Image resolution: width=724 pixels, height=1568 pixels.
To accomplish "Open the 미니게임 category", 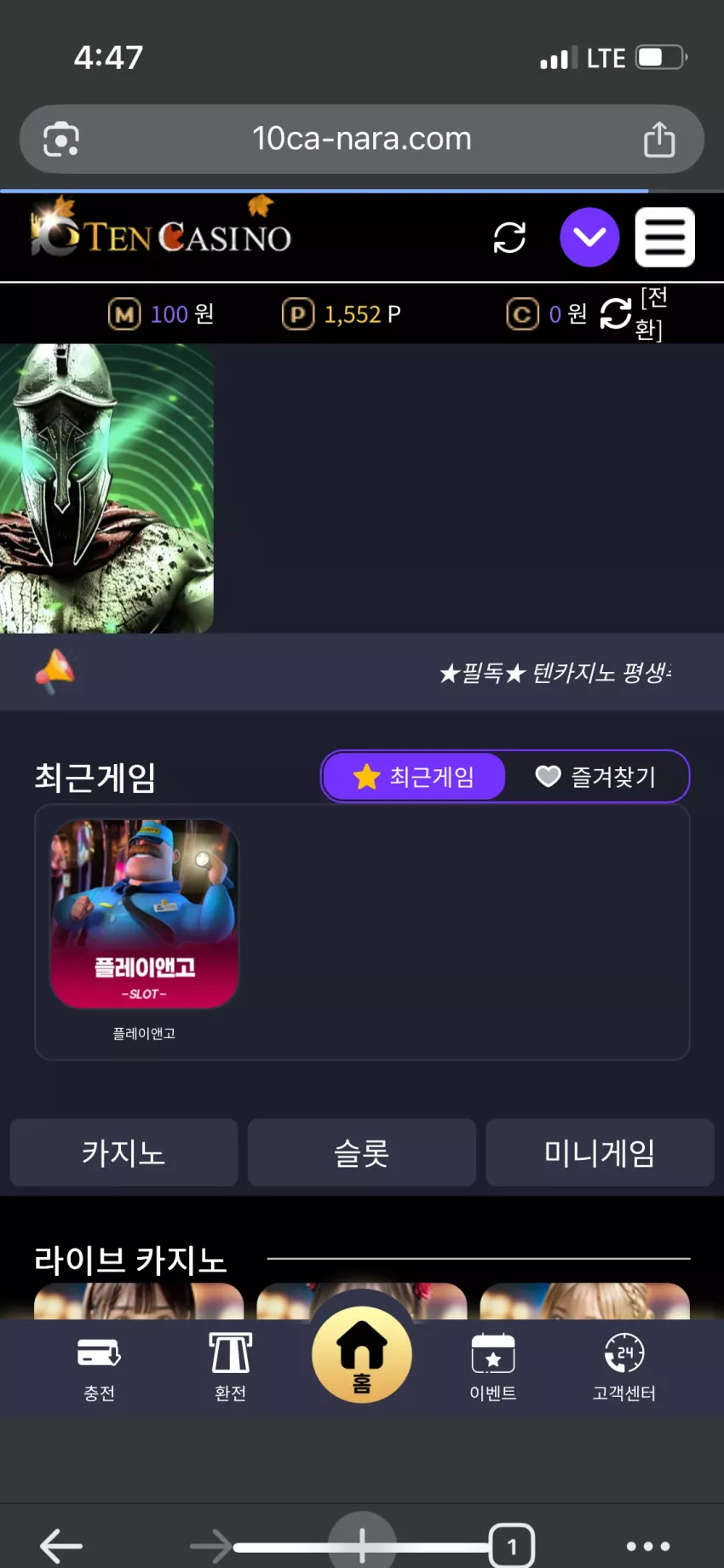I will tap(600, 1152).
